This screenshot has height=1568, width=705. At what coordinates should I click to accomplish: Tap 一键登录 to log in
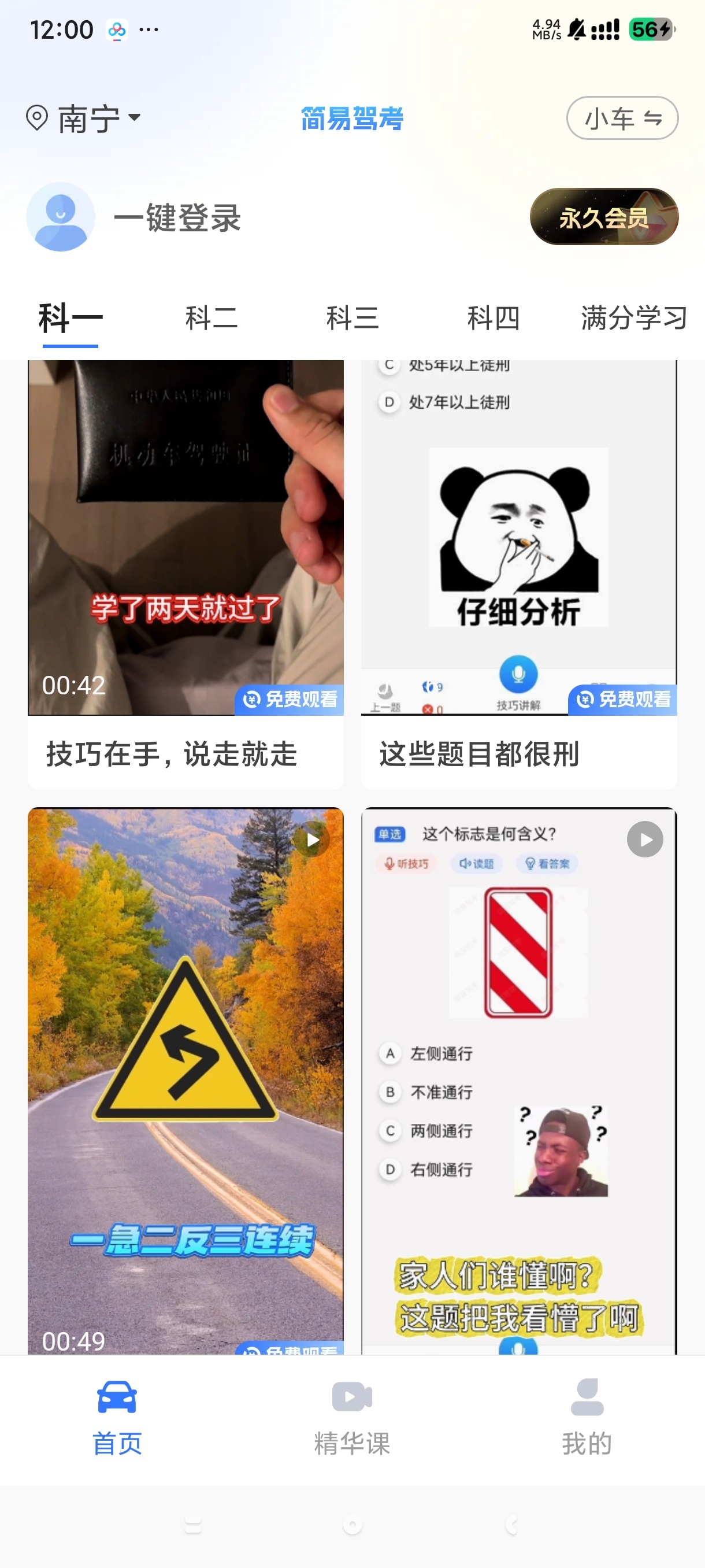click(x=176, y=217)
